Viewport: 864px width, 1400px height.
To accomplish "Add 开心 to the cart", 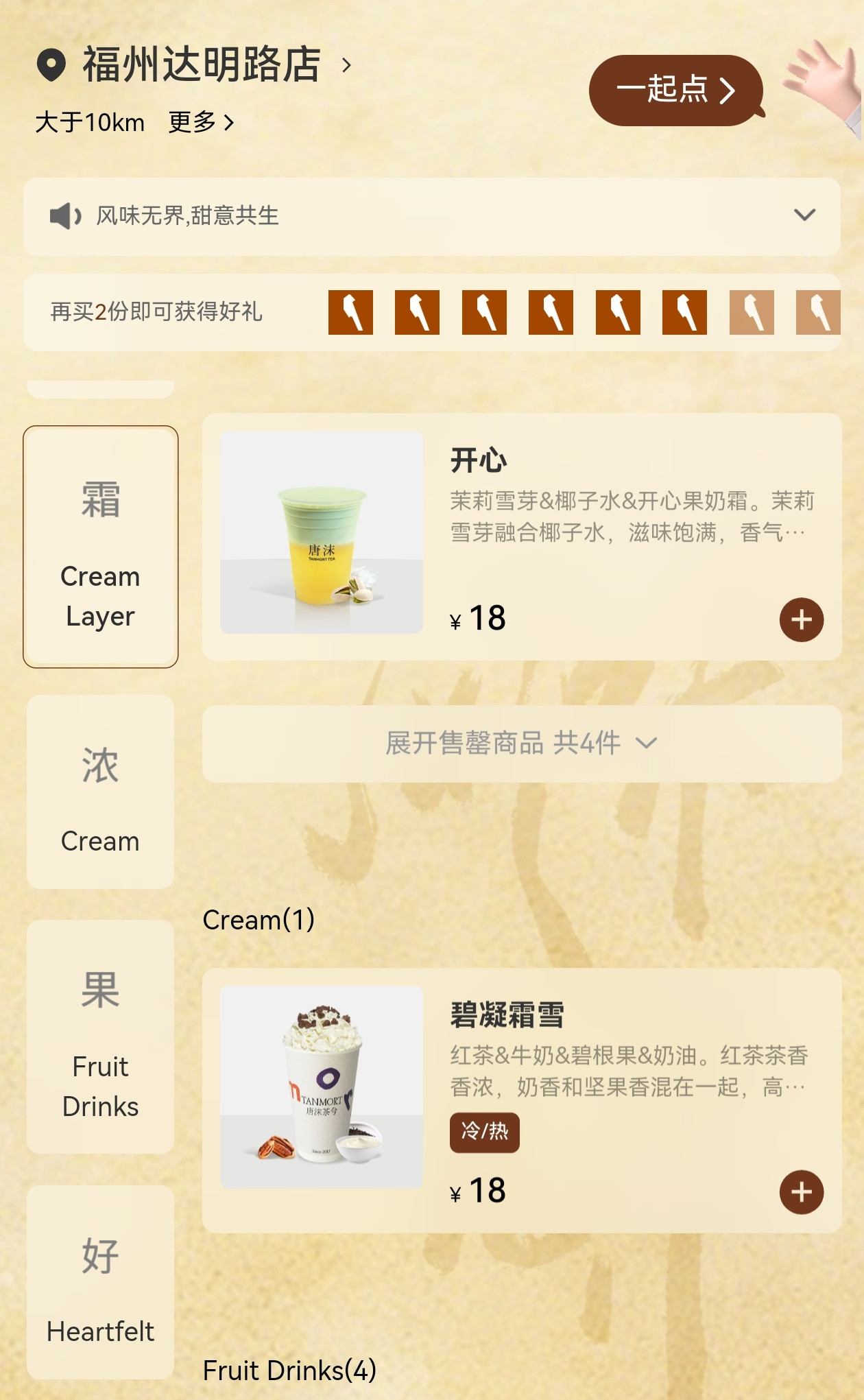I will tap(801, 620).
